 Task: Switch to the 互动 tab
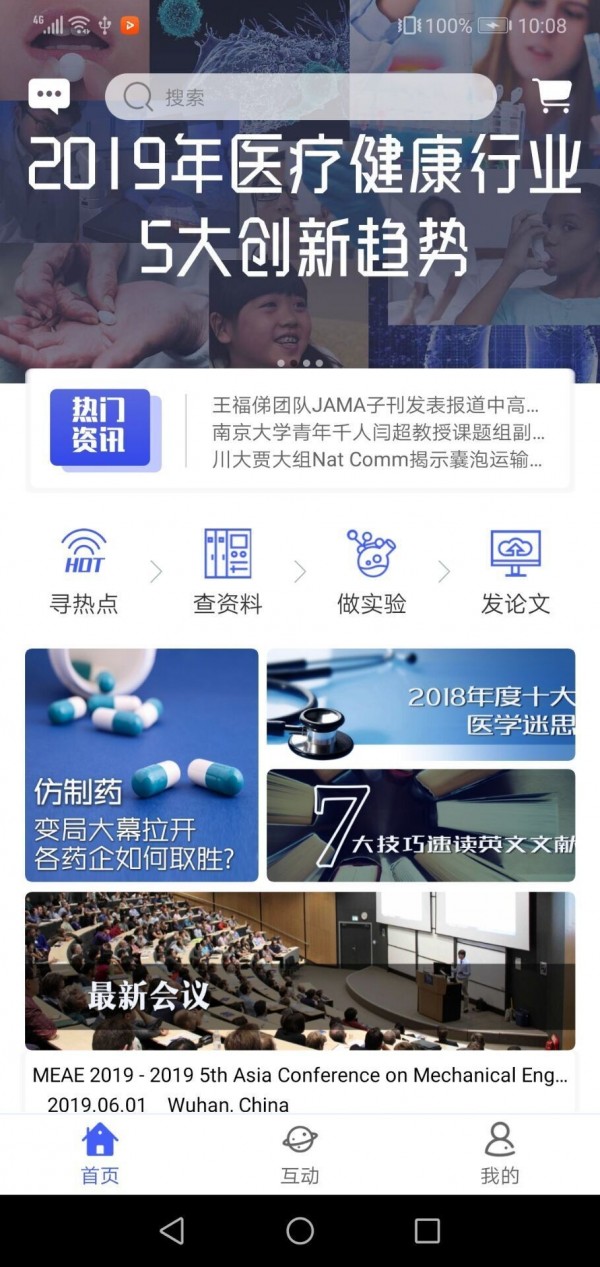[x=300, y=1154]
